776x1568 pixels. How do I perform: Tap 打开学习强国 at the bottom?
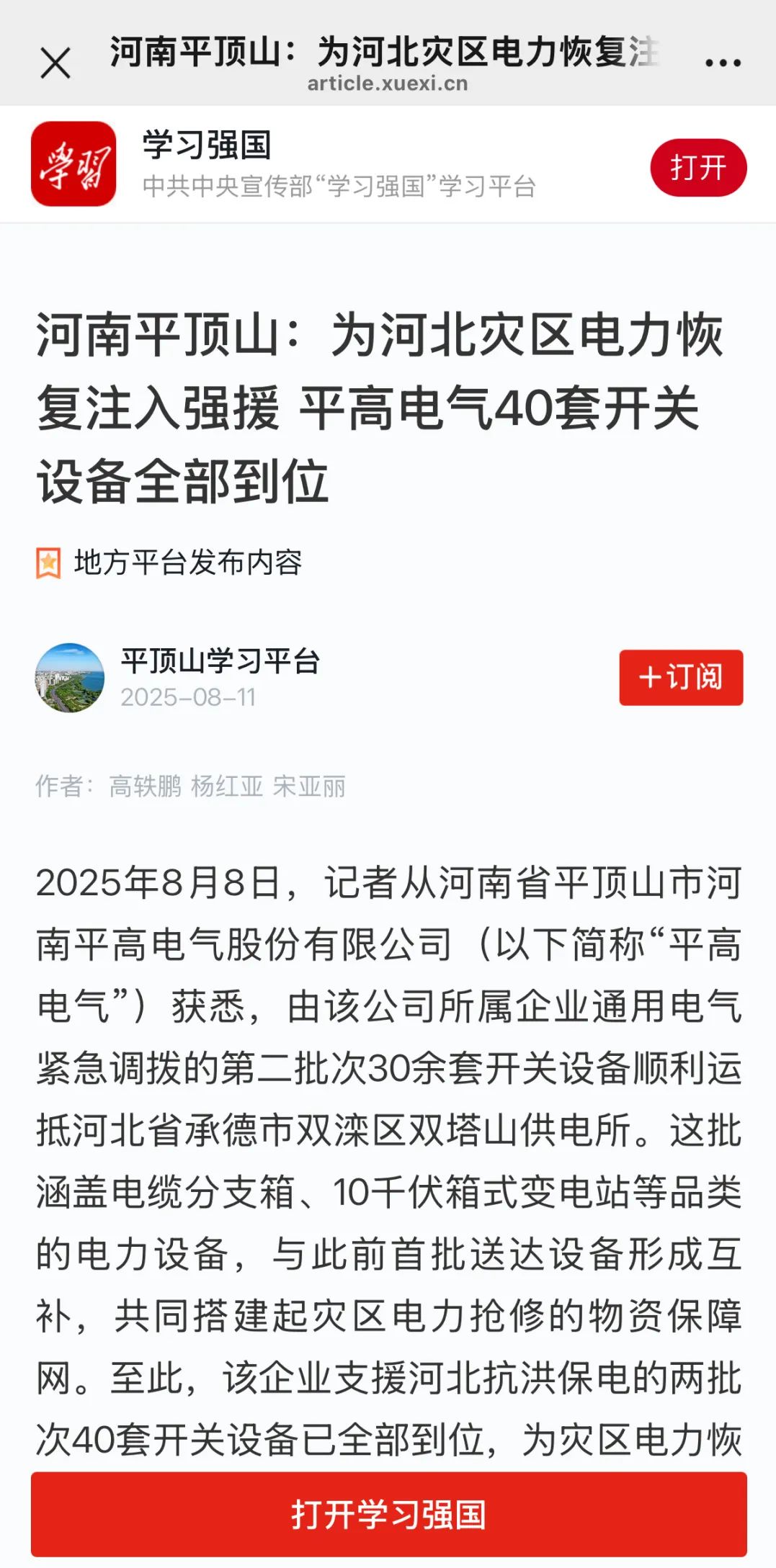click(x=388, y=1514)
